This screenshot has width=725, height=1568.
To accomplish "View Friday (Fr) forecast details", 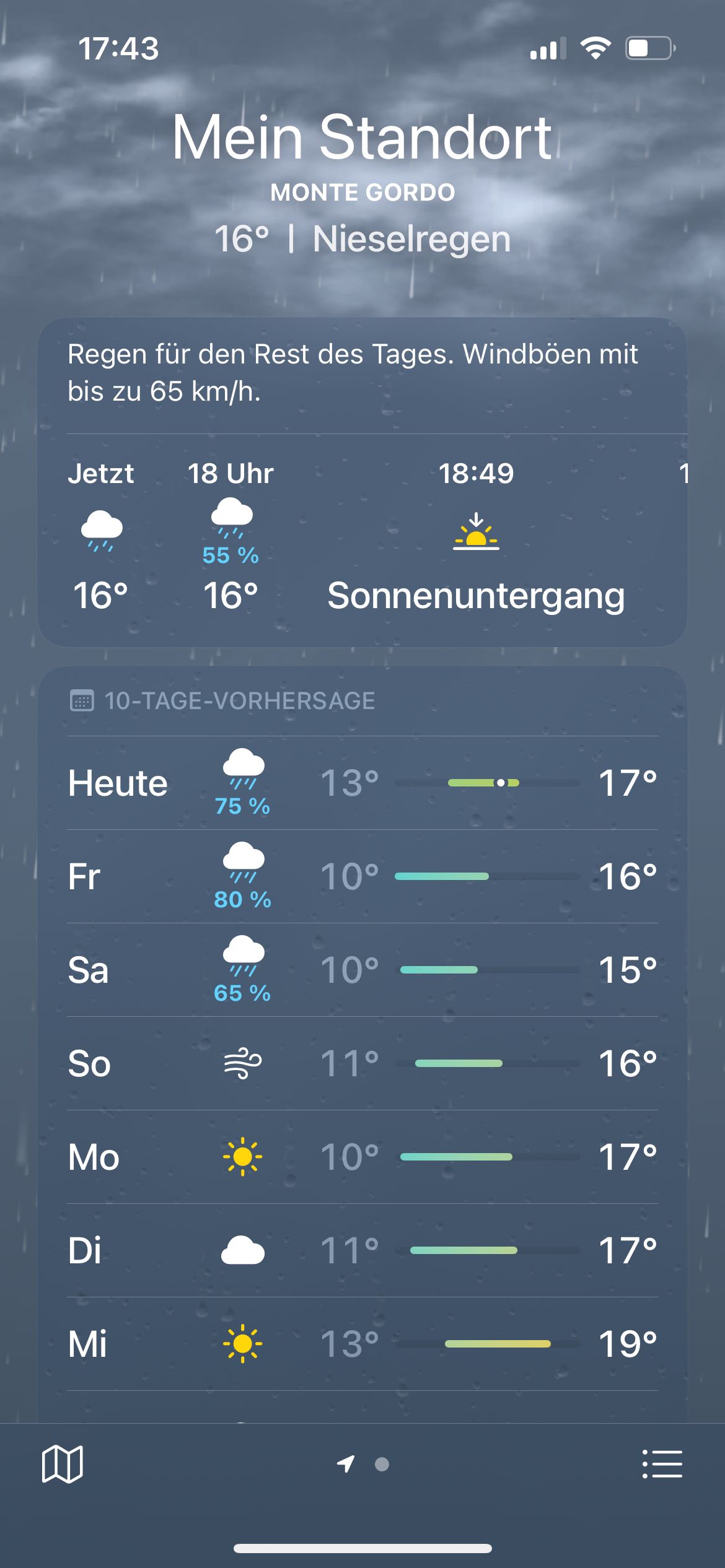I will click(x=362, y=876).
